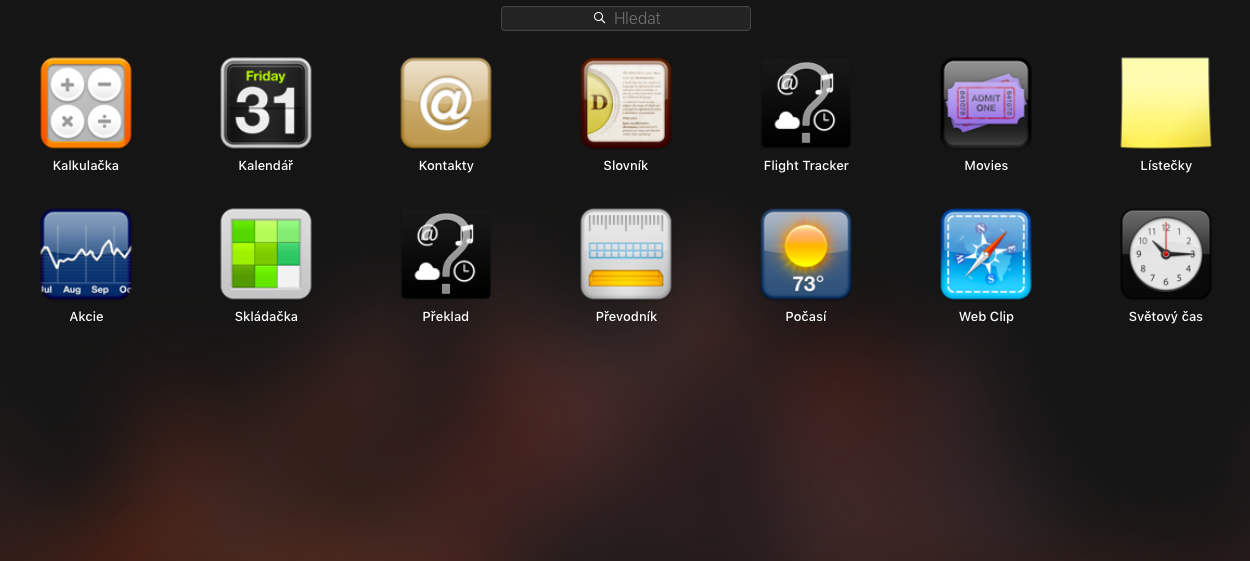Open the Akcie stocks widget
Image resolution: width=1250 pixels, height=561 pixels.
(86, 254)
